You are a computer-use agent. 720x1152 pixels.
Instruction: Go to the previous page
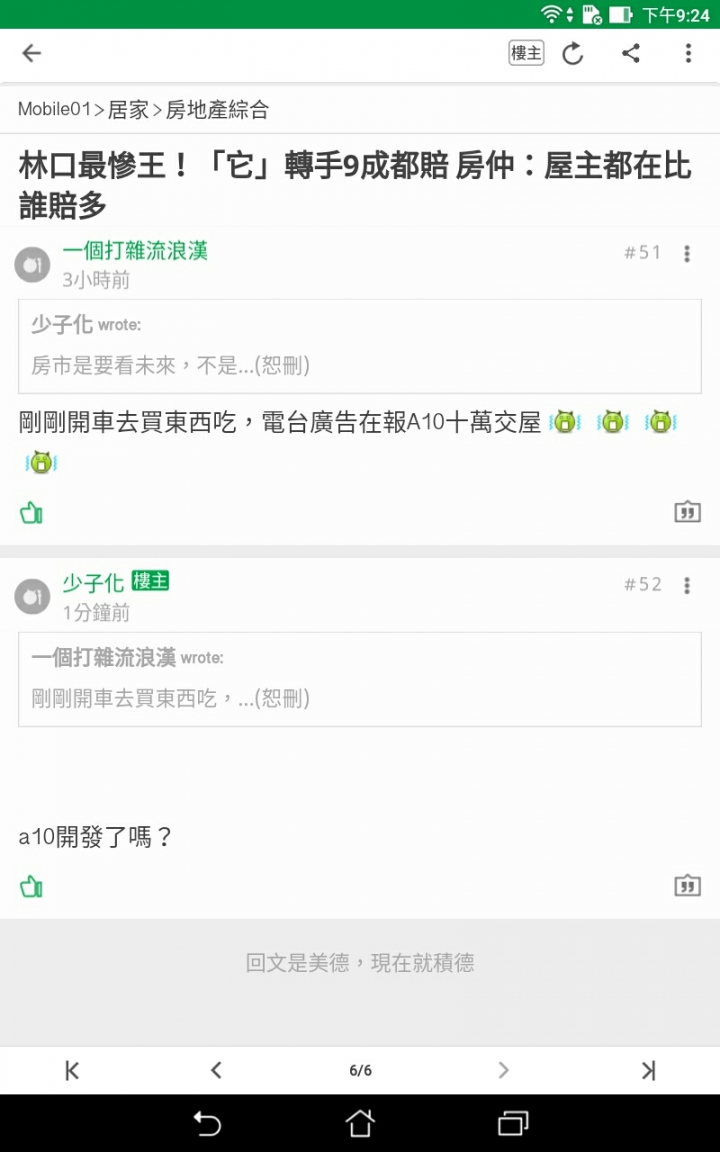click(x=216, y=1071)
